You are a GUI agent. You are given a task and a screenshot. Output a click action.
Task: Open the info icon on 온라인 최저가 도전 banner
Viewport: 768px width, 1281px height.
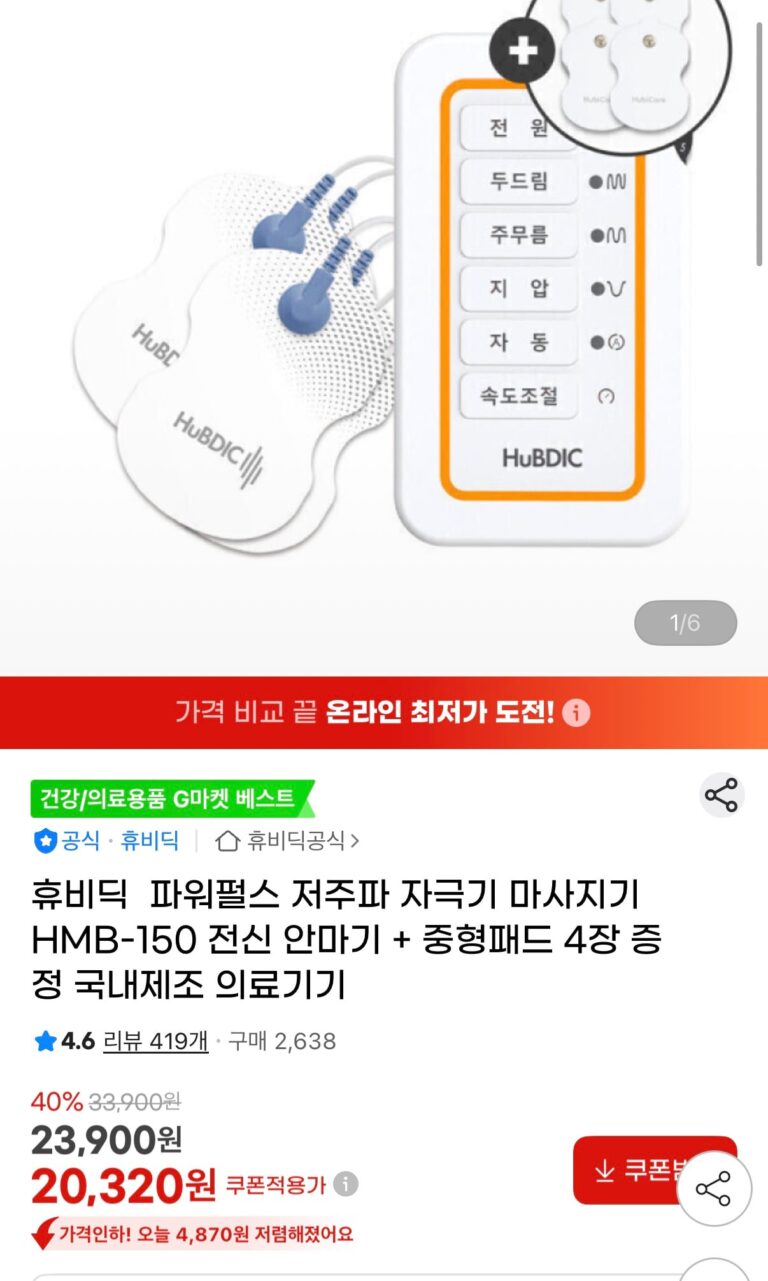576,713
